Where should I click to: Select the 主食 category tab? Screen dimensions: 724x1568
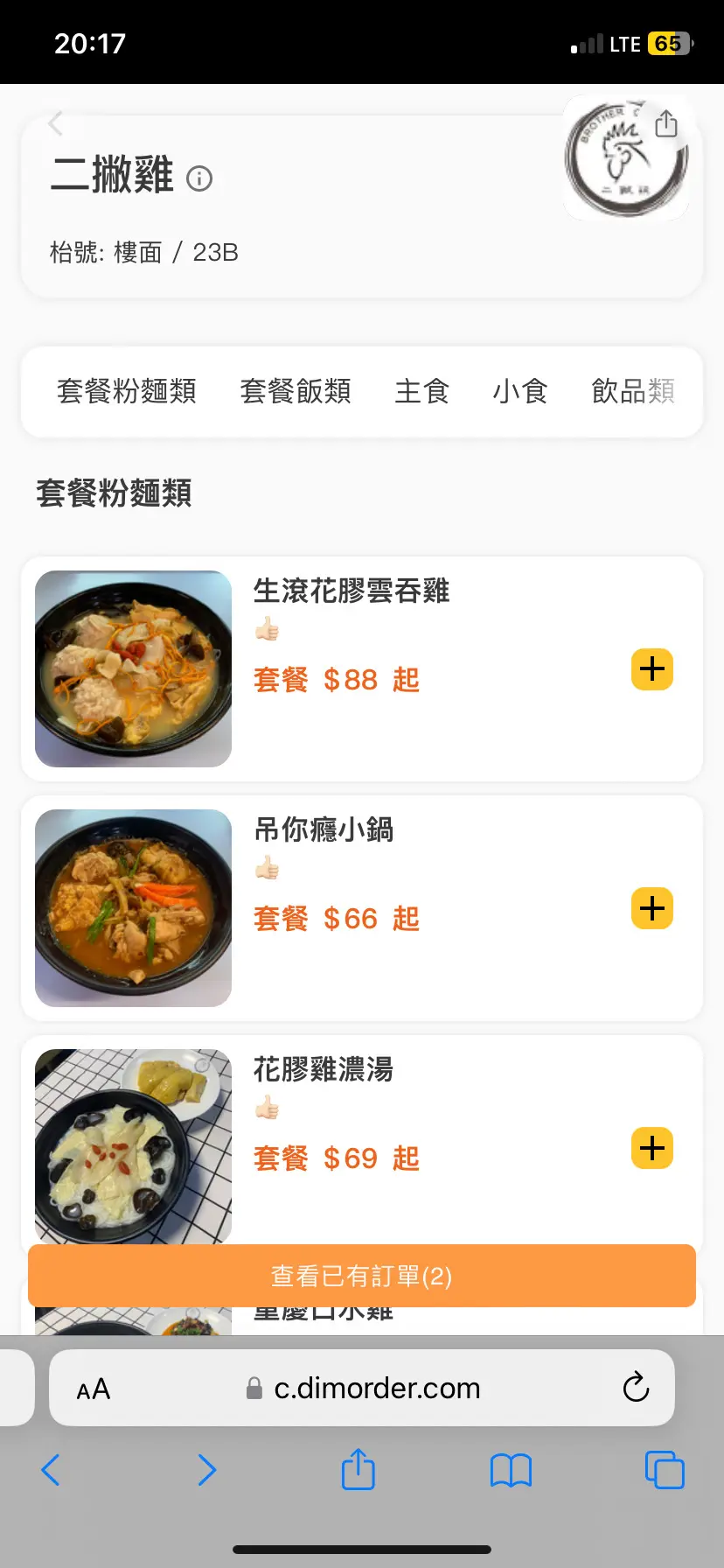pyautogui.click(x=421, y=391)
